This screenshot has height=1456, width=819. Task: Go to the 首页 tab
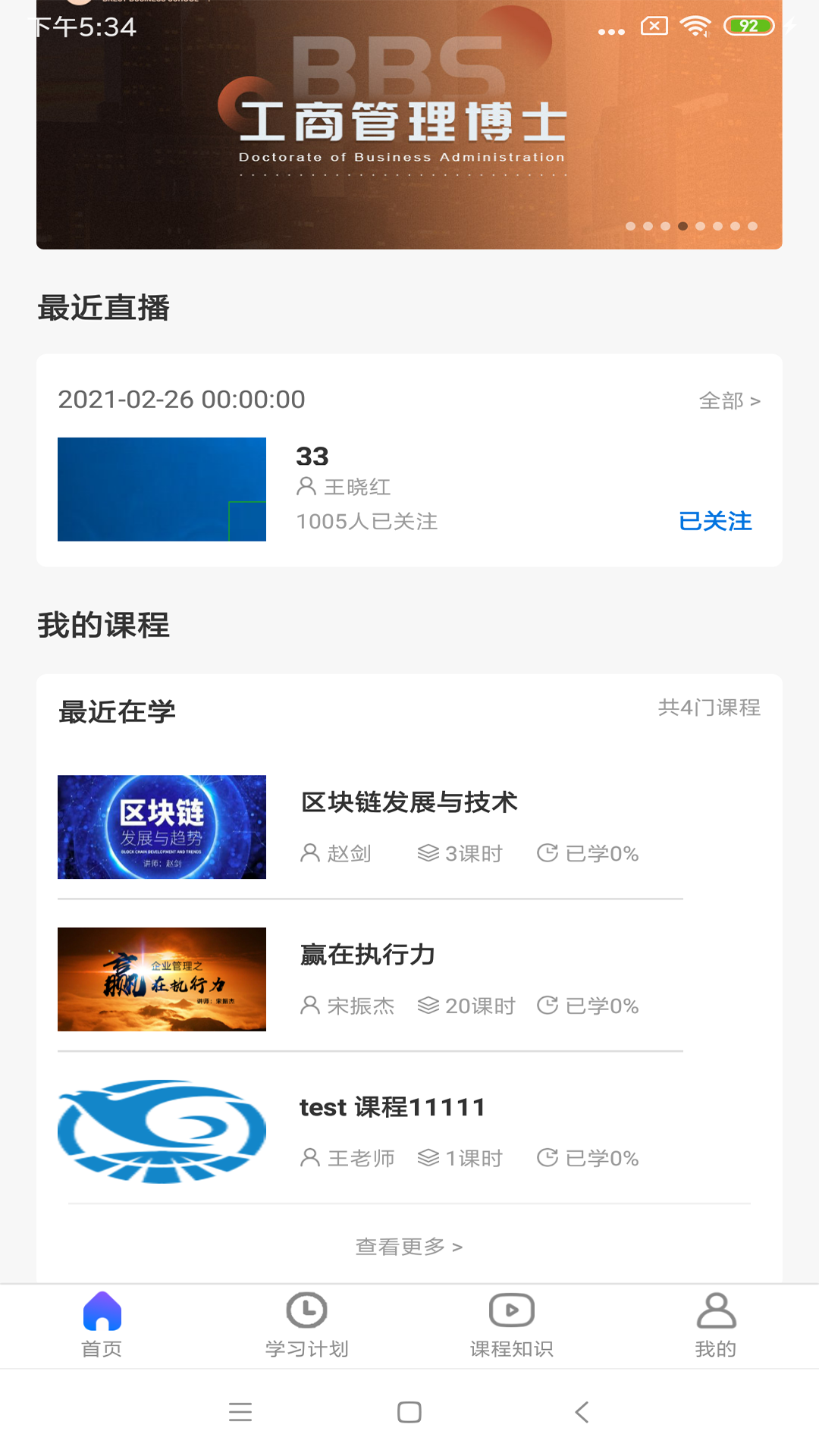102,1325
